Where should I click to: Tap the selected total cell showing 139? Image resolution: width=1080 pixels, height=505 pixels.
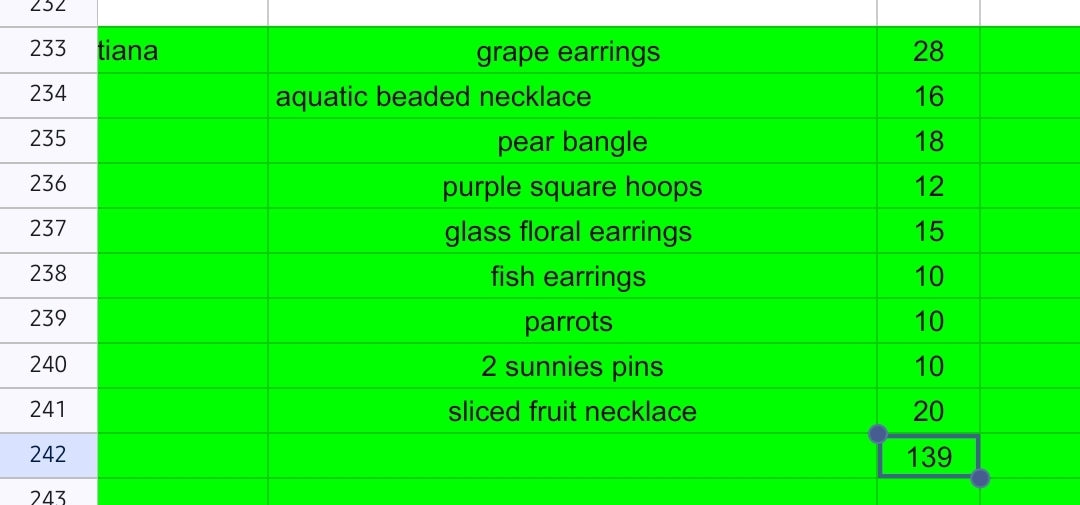(928, 458)
